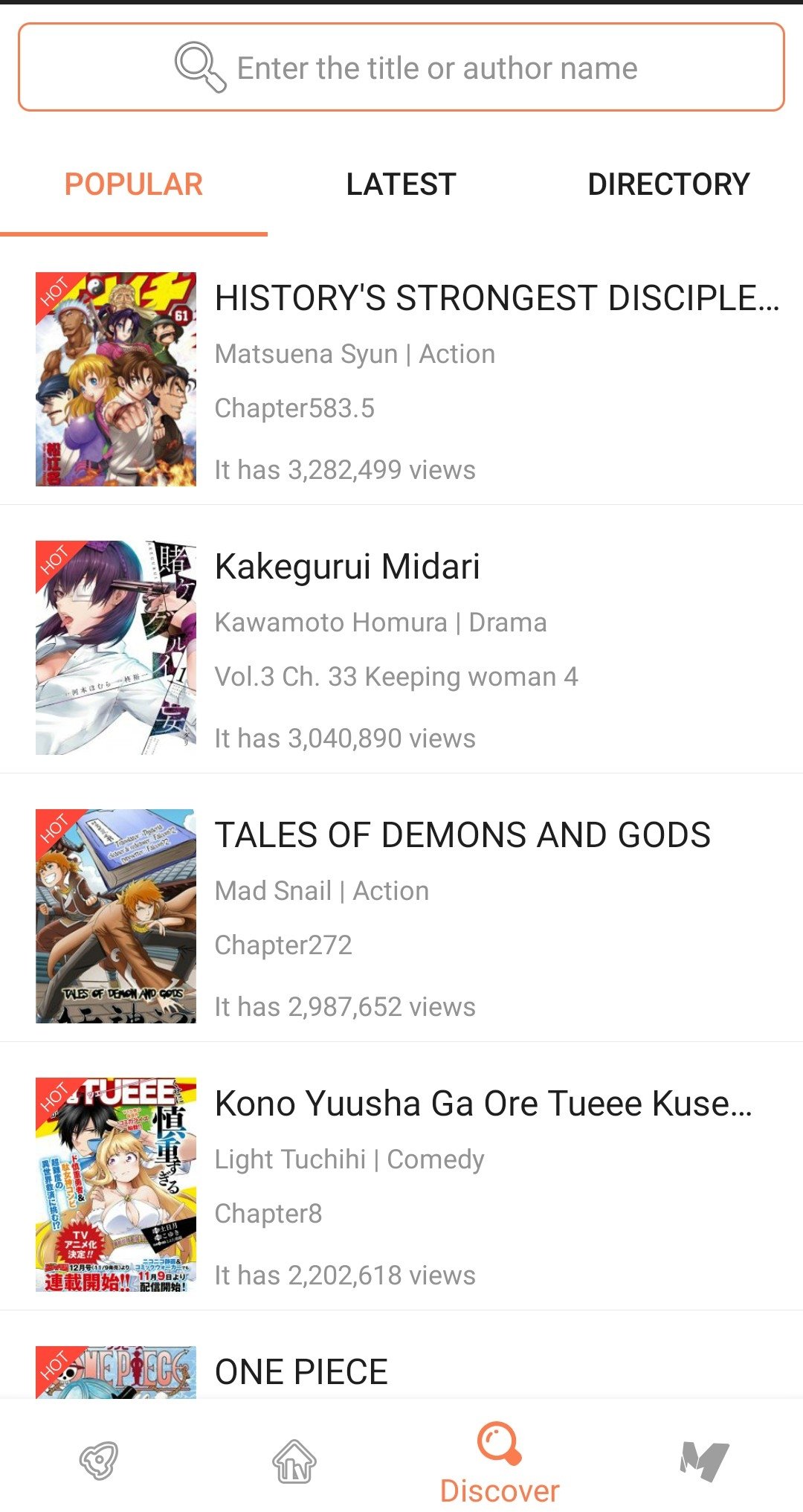
Task: Open History's Strongest Disciple manga
Action: coord(401,379)
